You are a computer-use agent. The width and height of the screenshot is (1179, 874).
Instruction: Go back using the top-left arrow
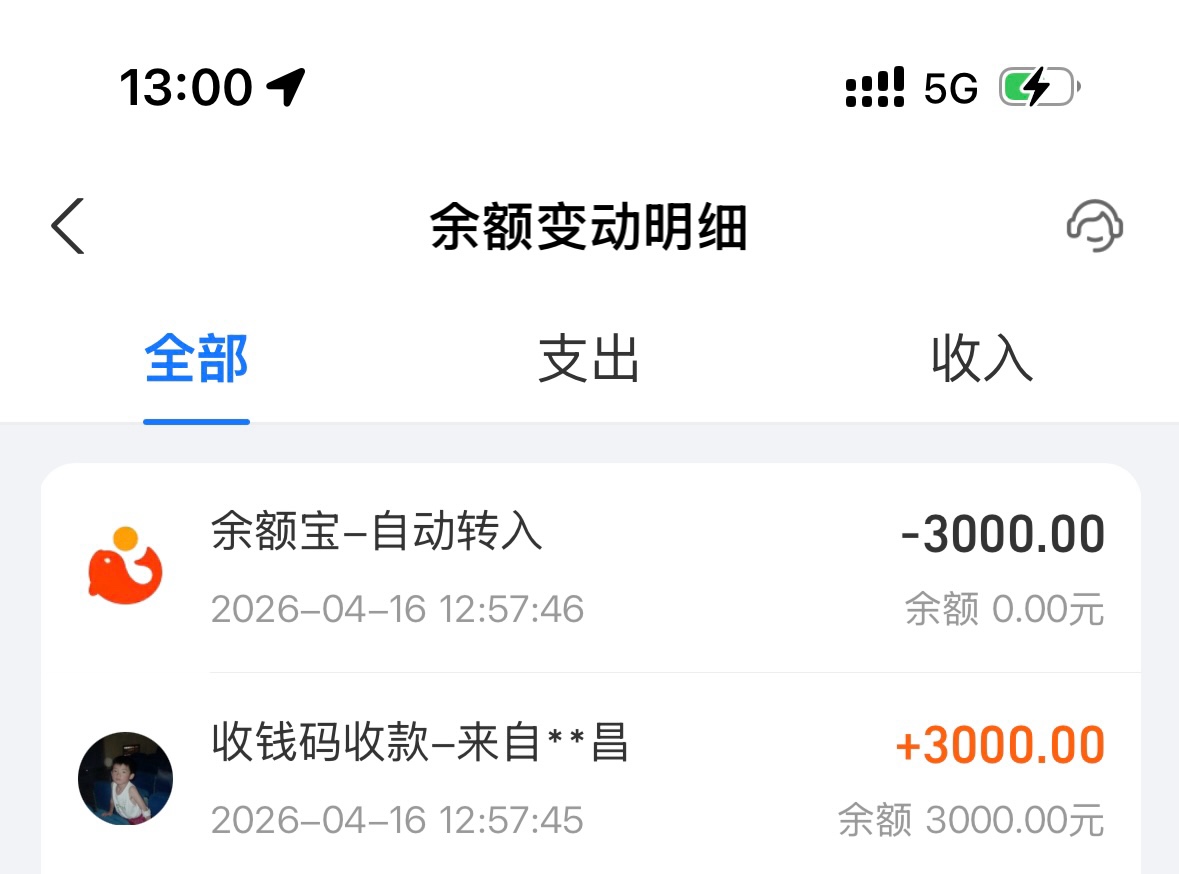(68, 226)
